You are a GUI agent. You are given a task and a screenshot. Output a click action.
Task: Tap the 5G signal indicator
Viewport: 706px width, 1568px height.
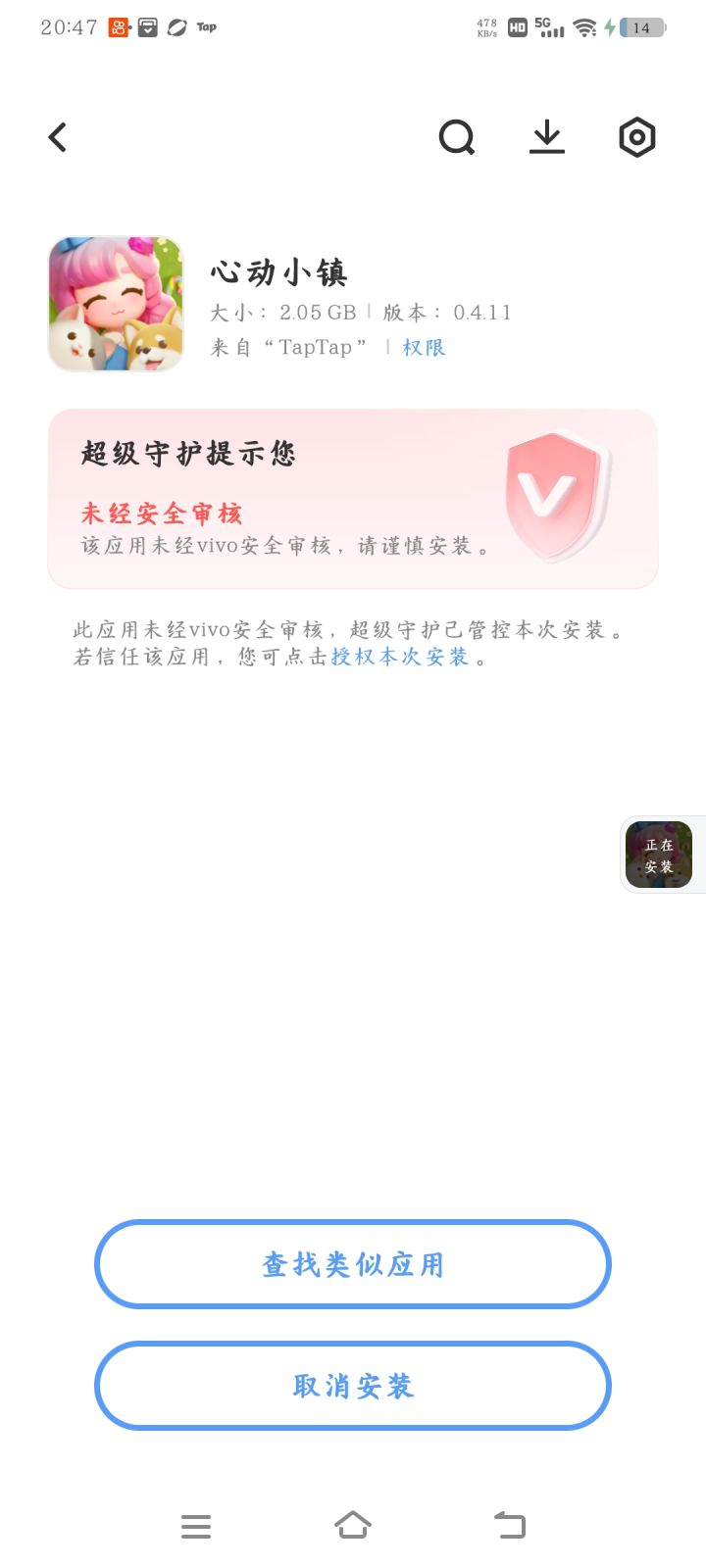coord(548,26)
